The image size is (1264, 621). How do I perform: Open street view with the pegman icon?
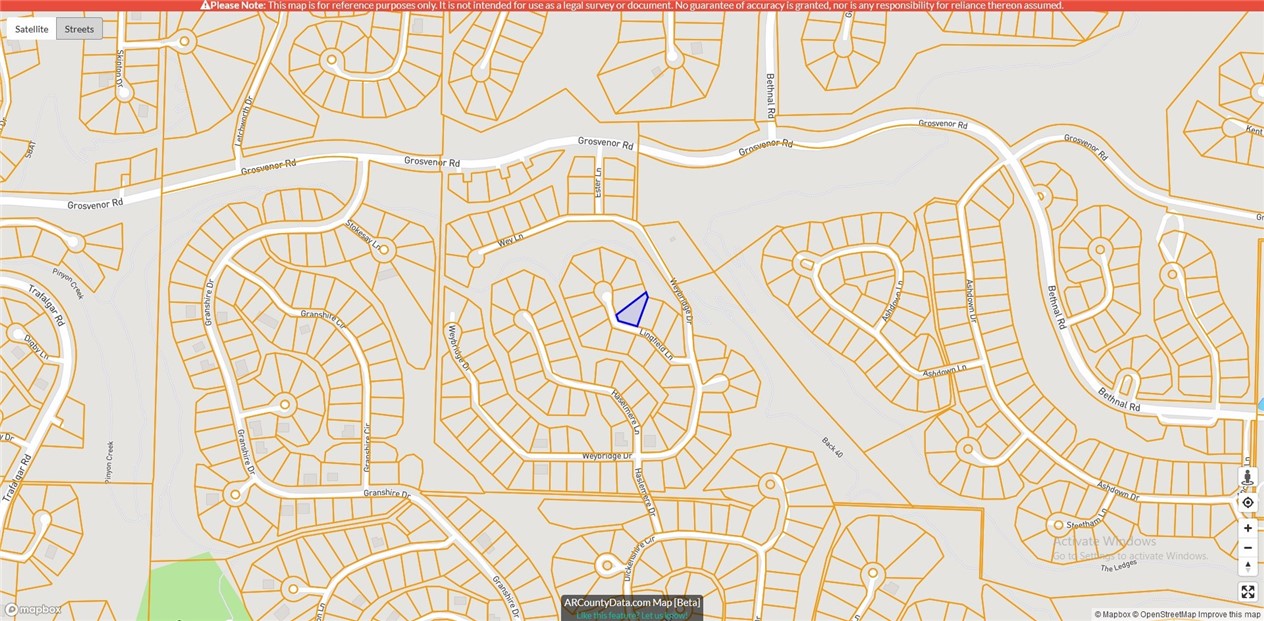click(x=1247, y=478)
